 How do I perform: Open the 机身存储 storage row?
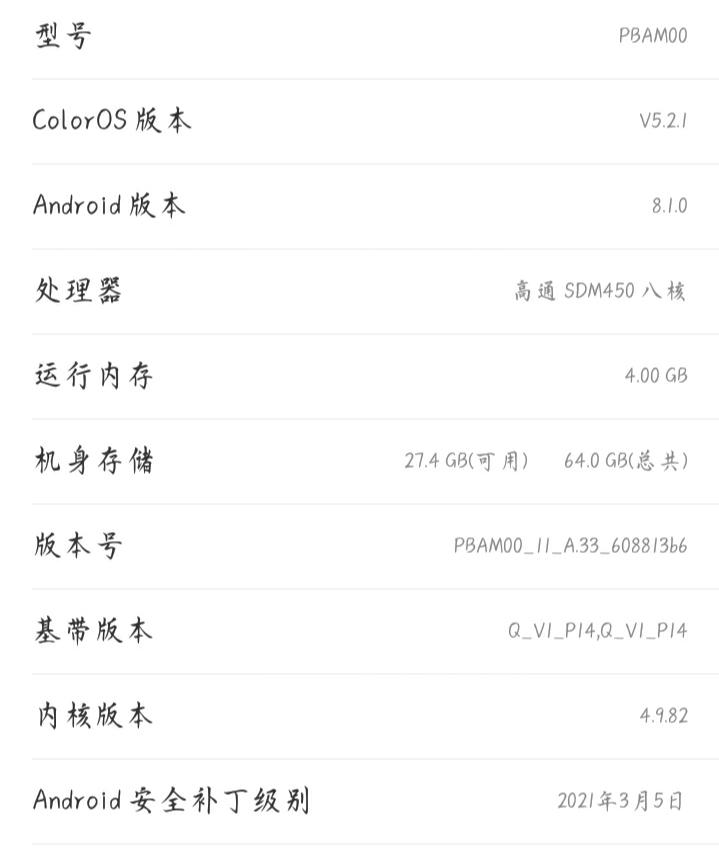360,461
